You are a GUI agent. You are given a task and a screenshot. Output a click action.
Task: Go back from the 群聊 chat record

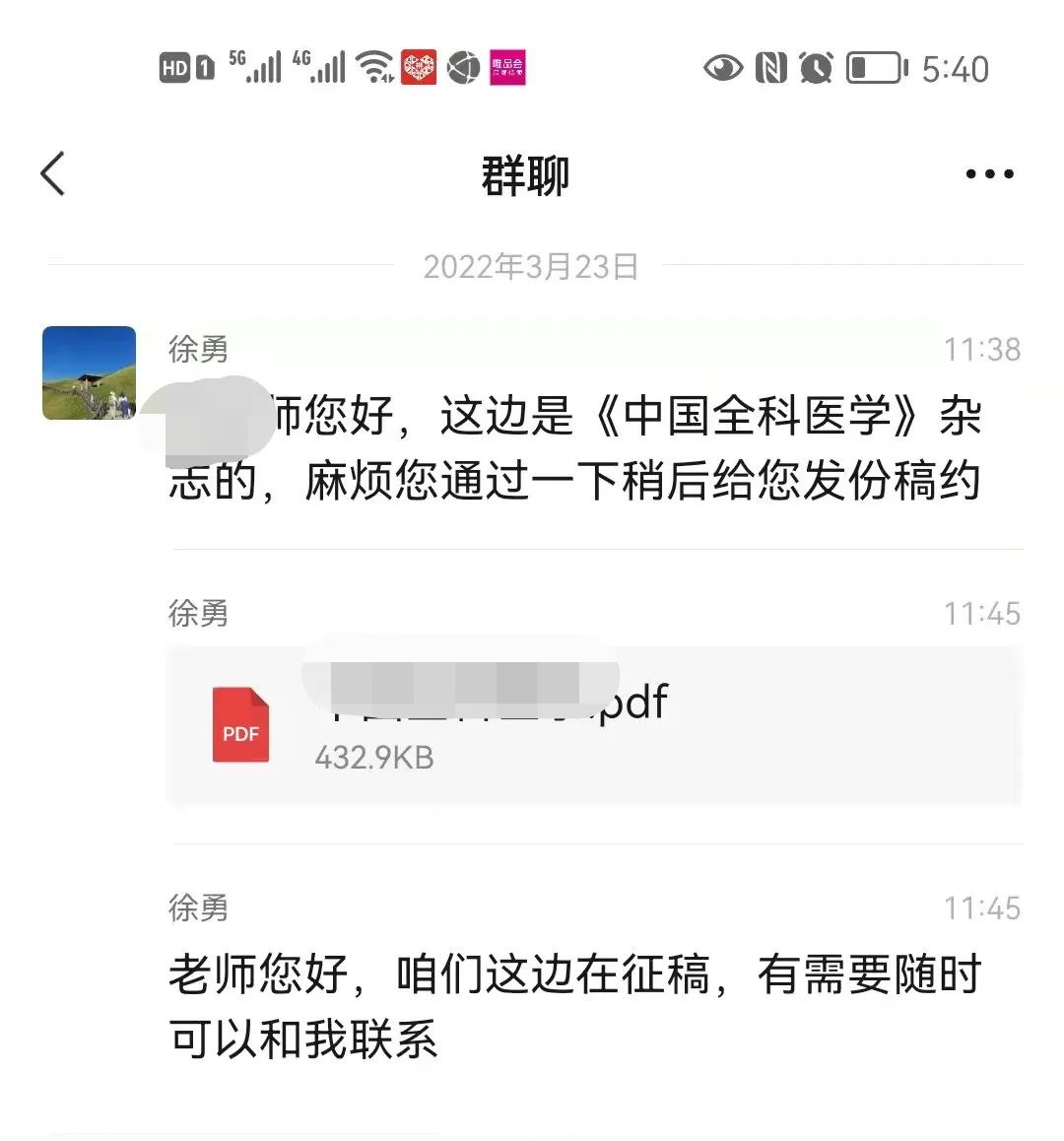pos(53,174)
